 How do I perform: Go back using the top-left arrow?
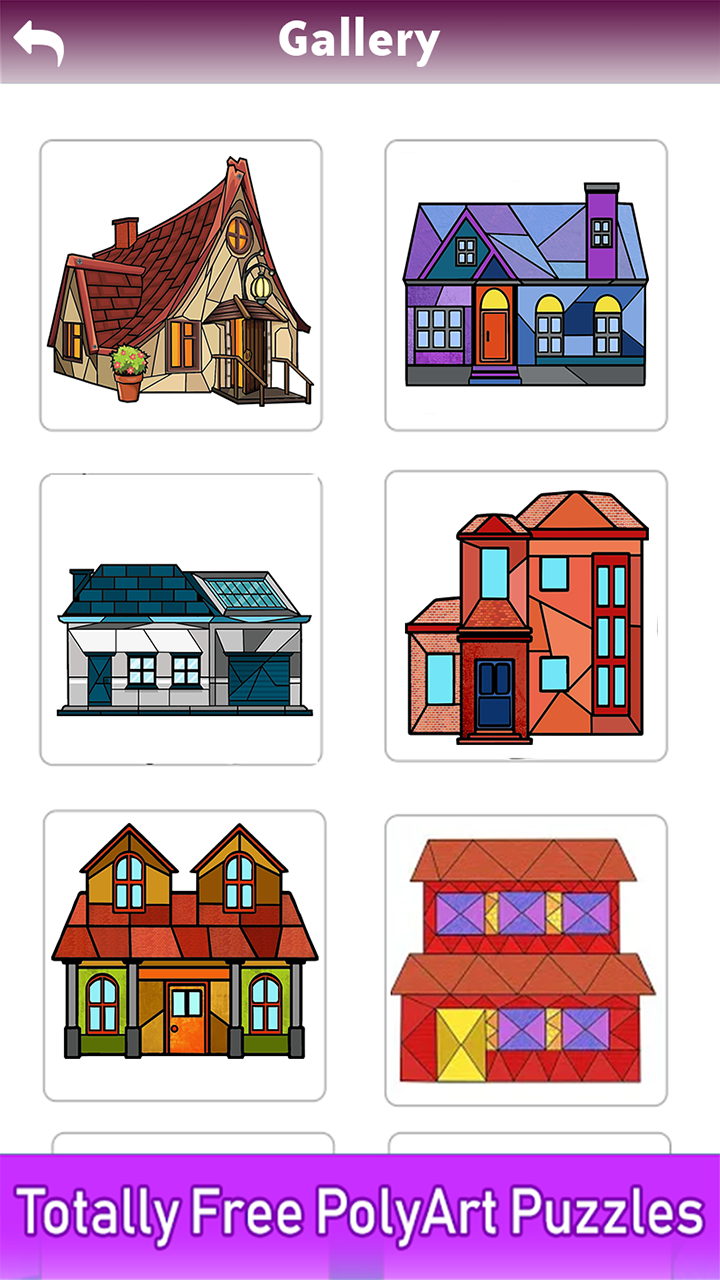[38, 42]
